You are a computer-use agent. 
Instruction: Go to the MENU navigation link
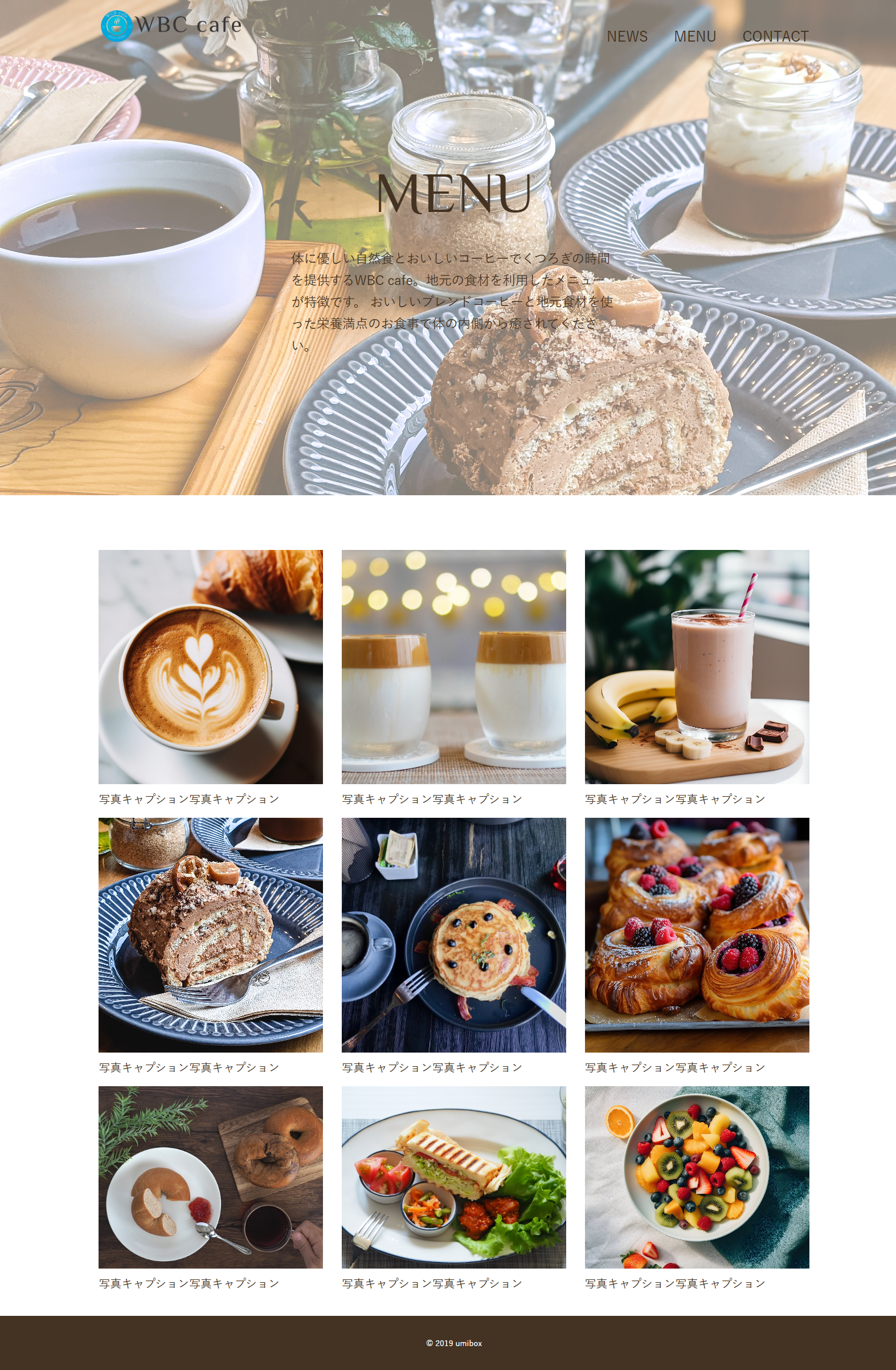coord(694,36)
